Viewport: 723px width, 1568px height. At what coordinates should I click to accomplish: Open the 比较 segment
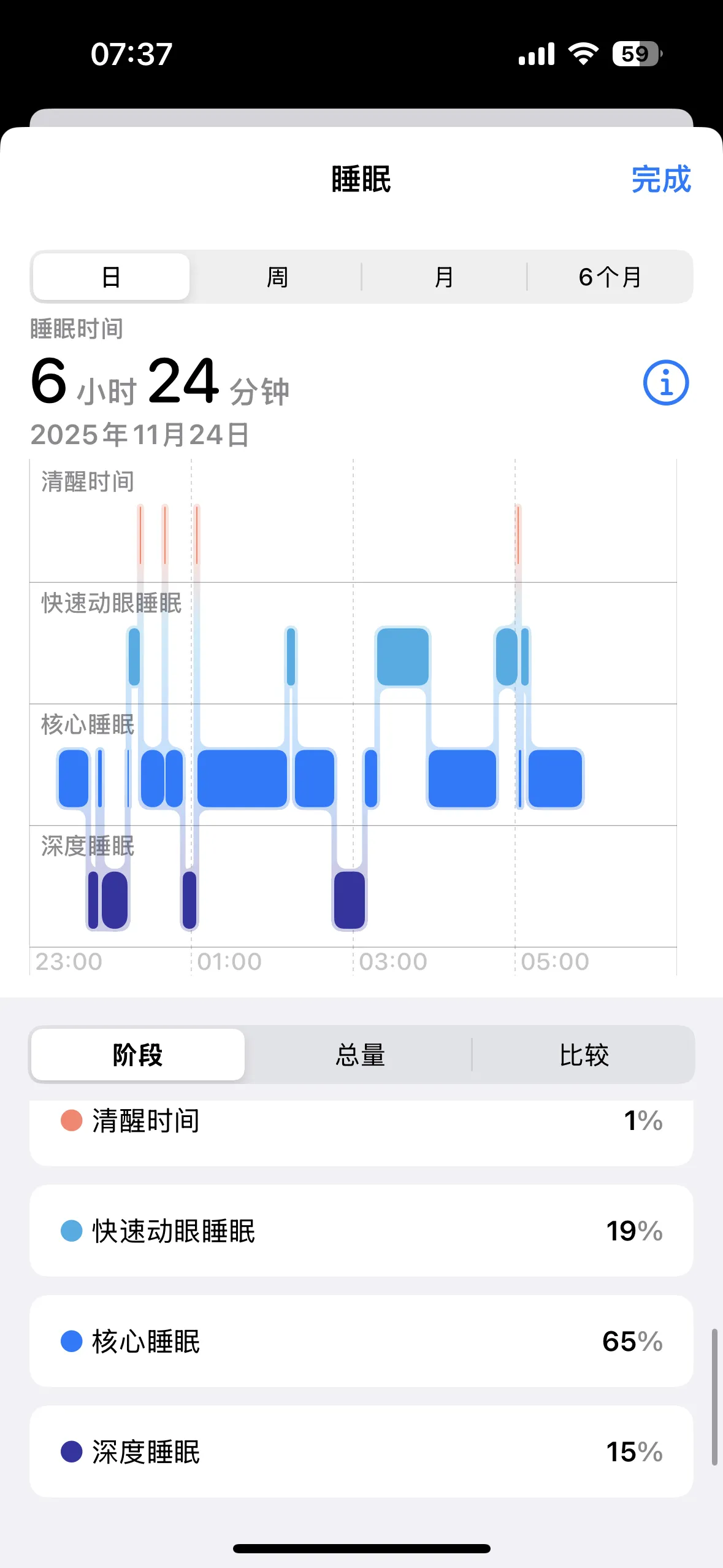click(x=583, y=1055)
